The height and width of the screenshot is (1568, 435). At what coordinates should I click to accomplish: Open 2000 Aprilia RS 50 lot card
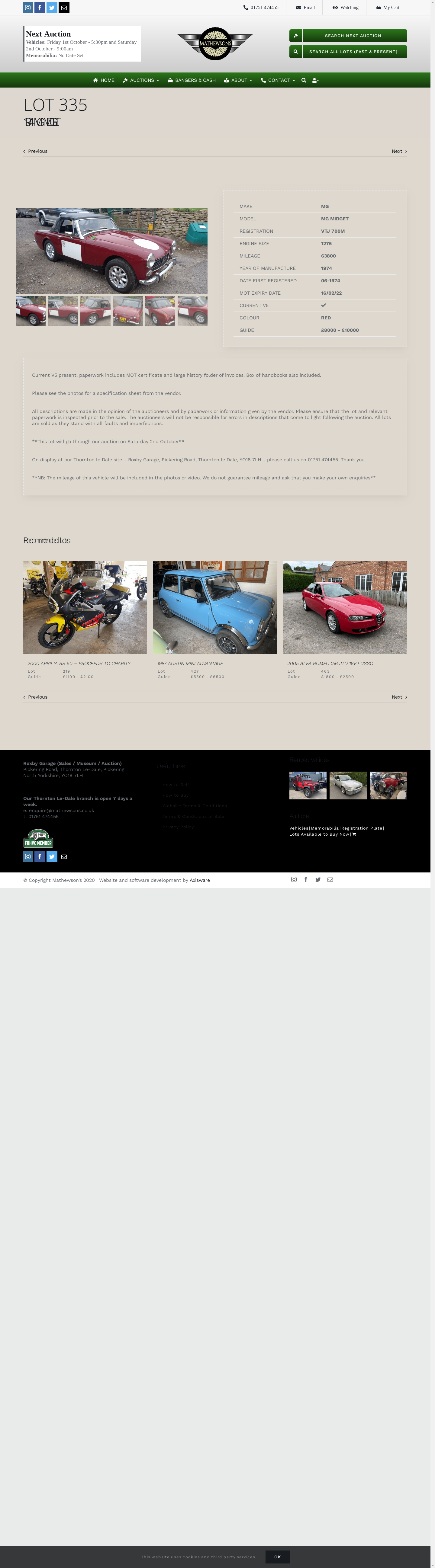tap(85, 607)
